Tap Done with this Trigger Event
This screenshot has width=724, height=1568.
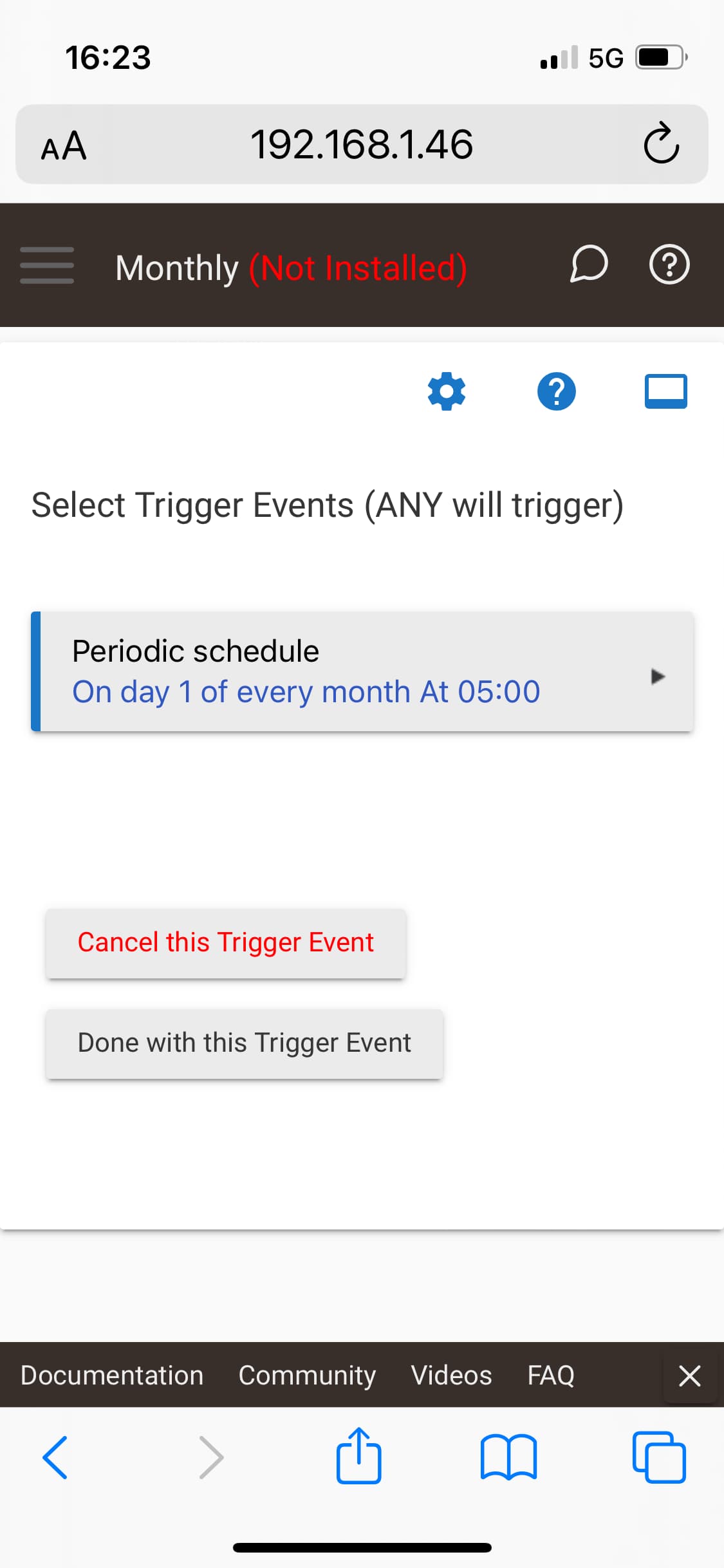[x=244, y=1043]
